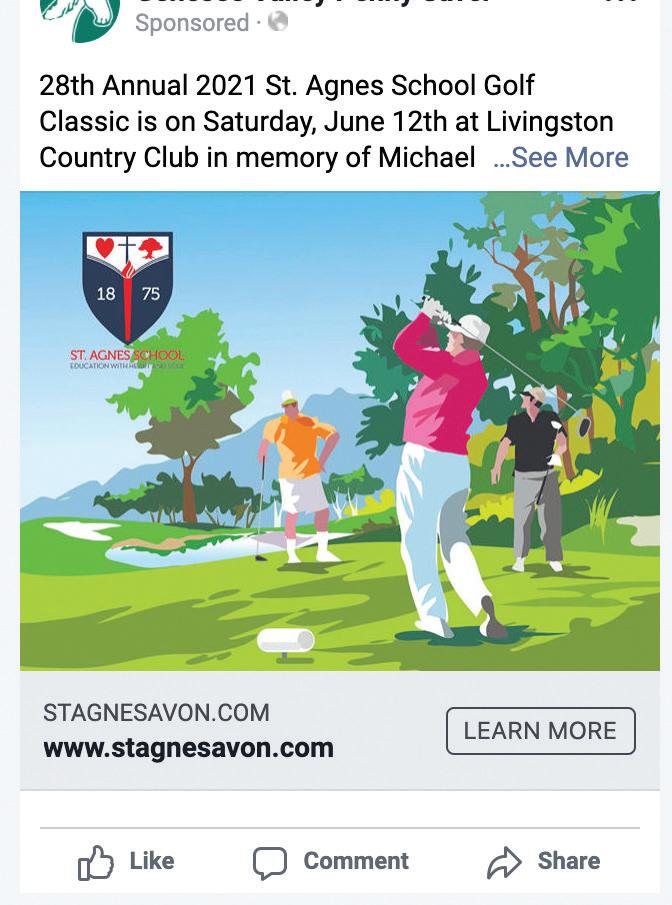Share the Golf Classic post

point(544,861)
